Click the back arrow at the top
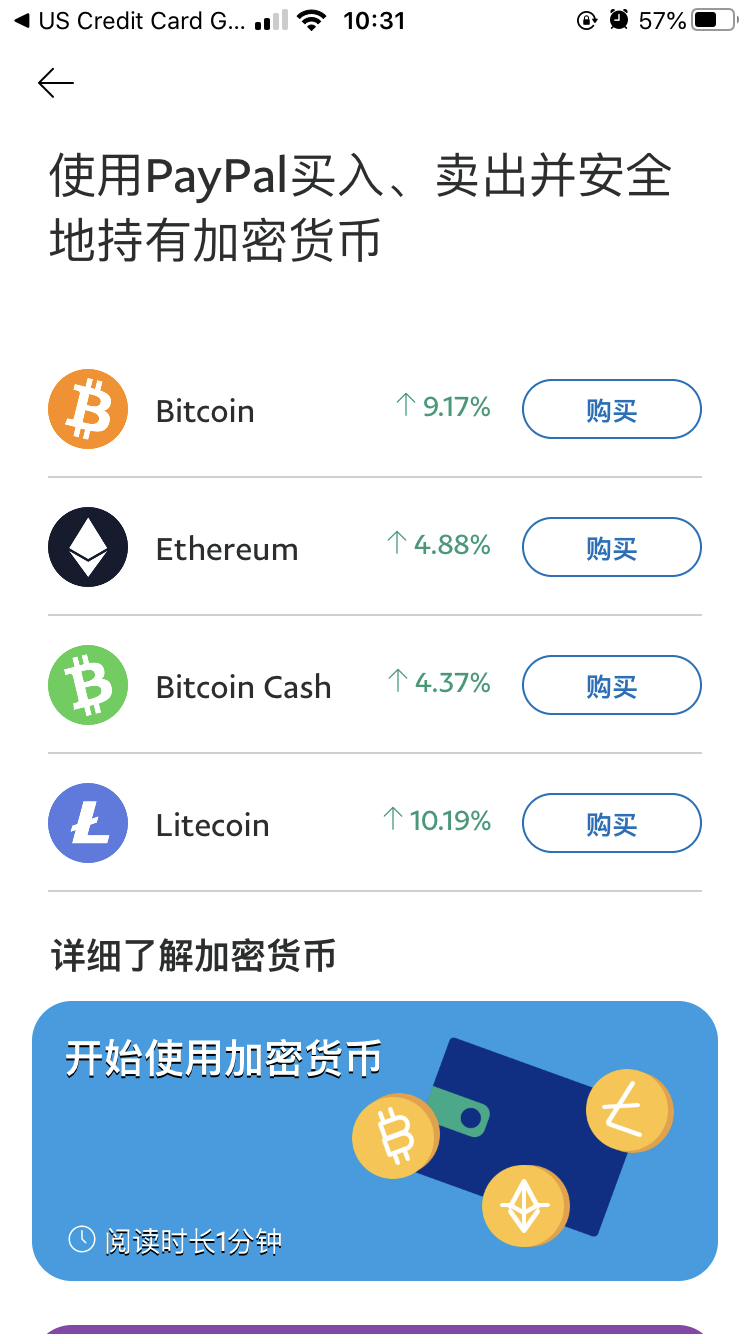Viewport: 750px width, 1334px height. pyautogui.click(x=55, y=83)
